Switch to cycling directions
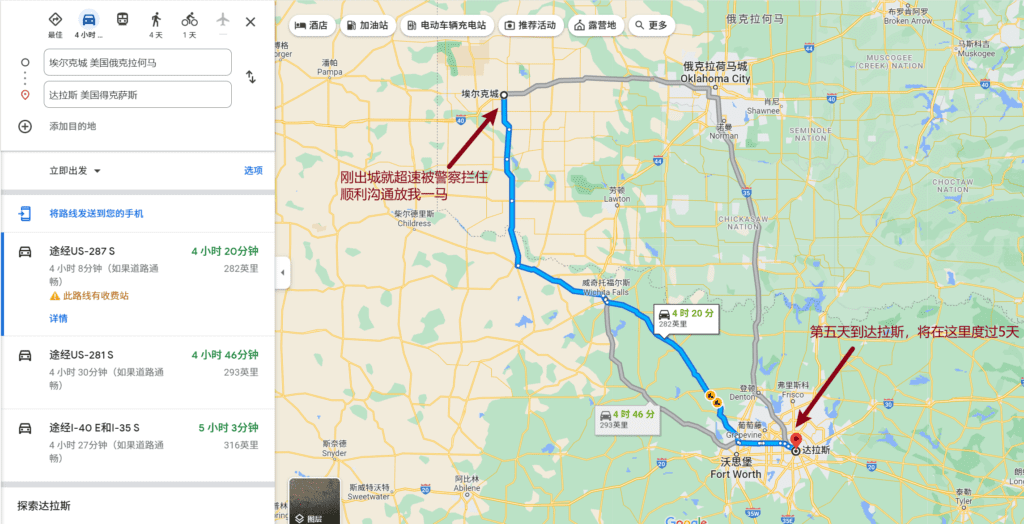 [189, 22]
